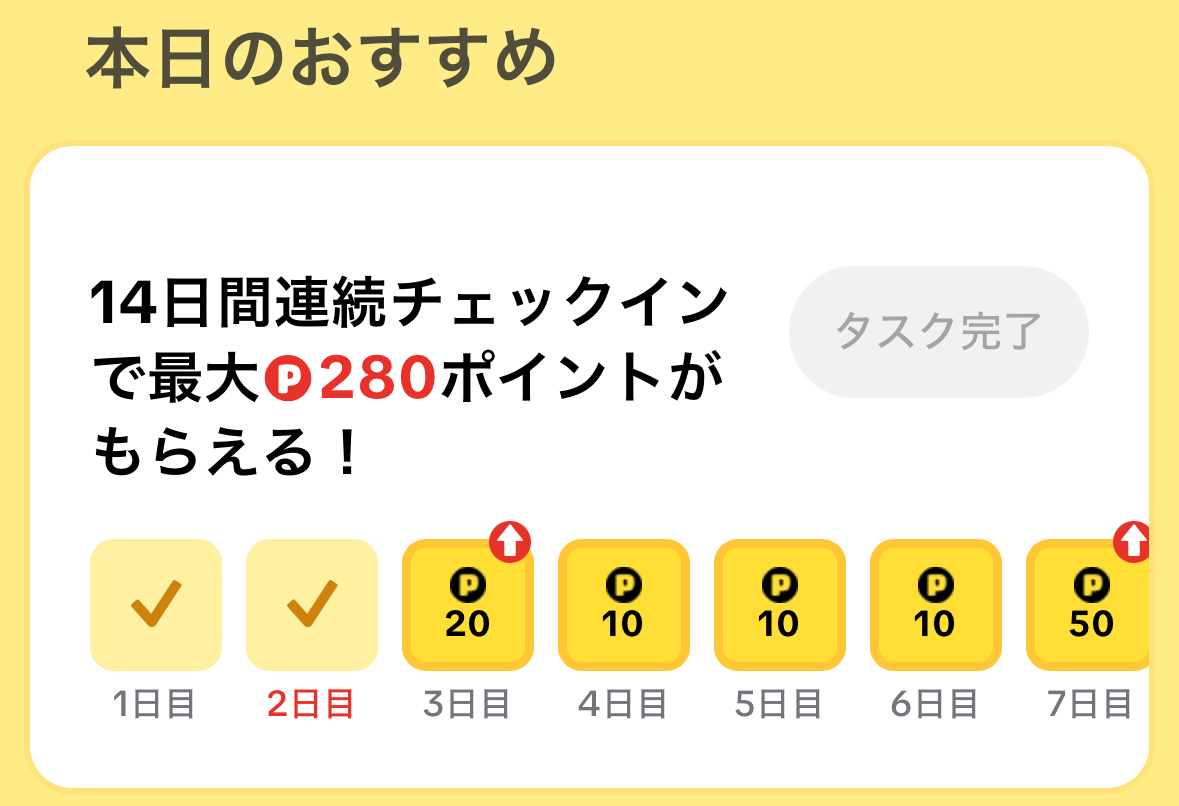Select the 3日目 20-point reward tile
The image size is (1179, 806).
[467, 606]
